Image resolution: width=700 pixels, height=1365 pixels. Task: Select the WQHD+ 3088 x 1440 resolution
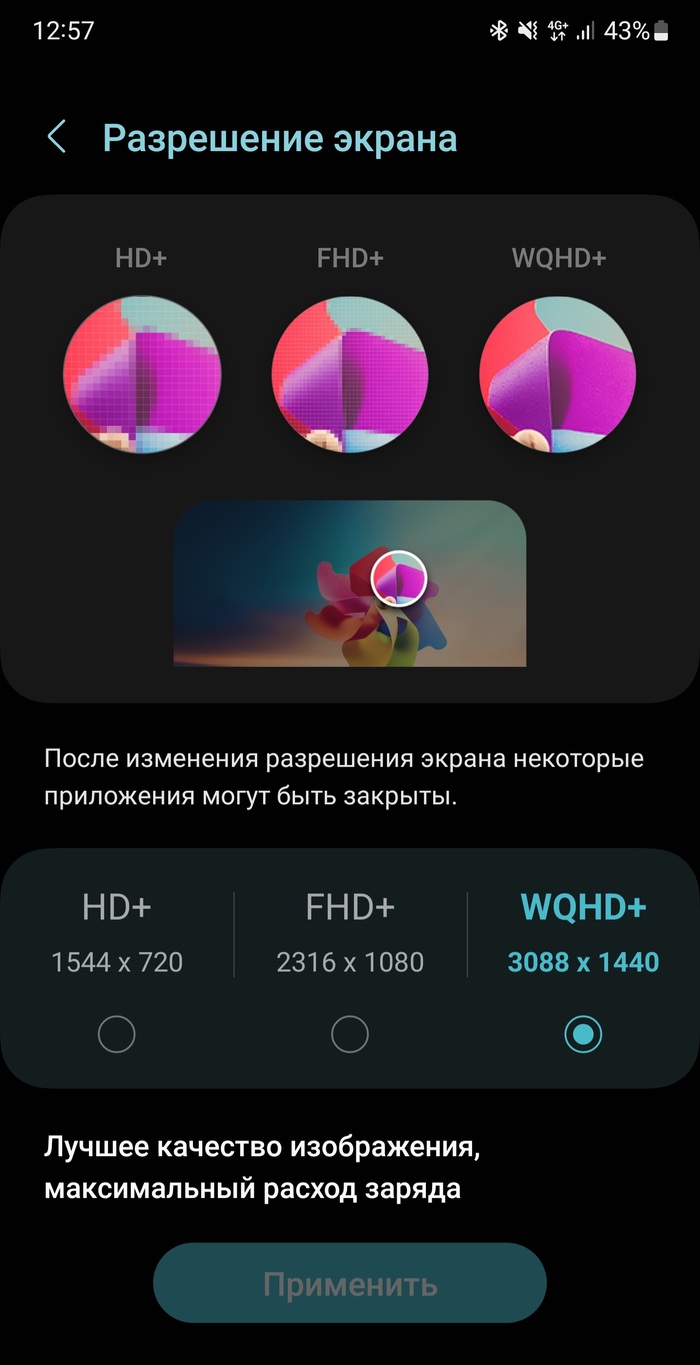(583, 1034)
